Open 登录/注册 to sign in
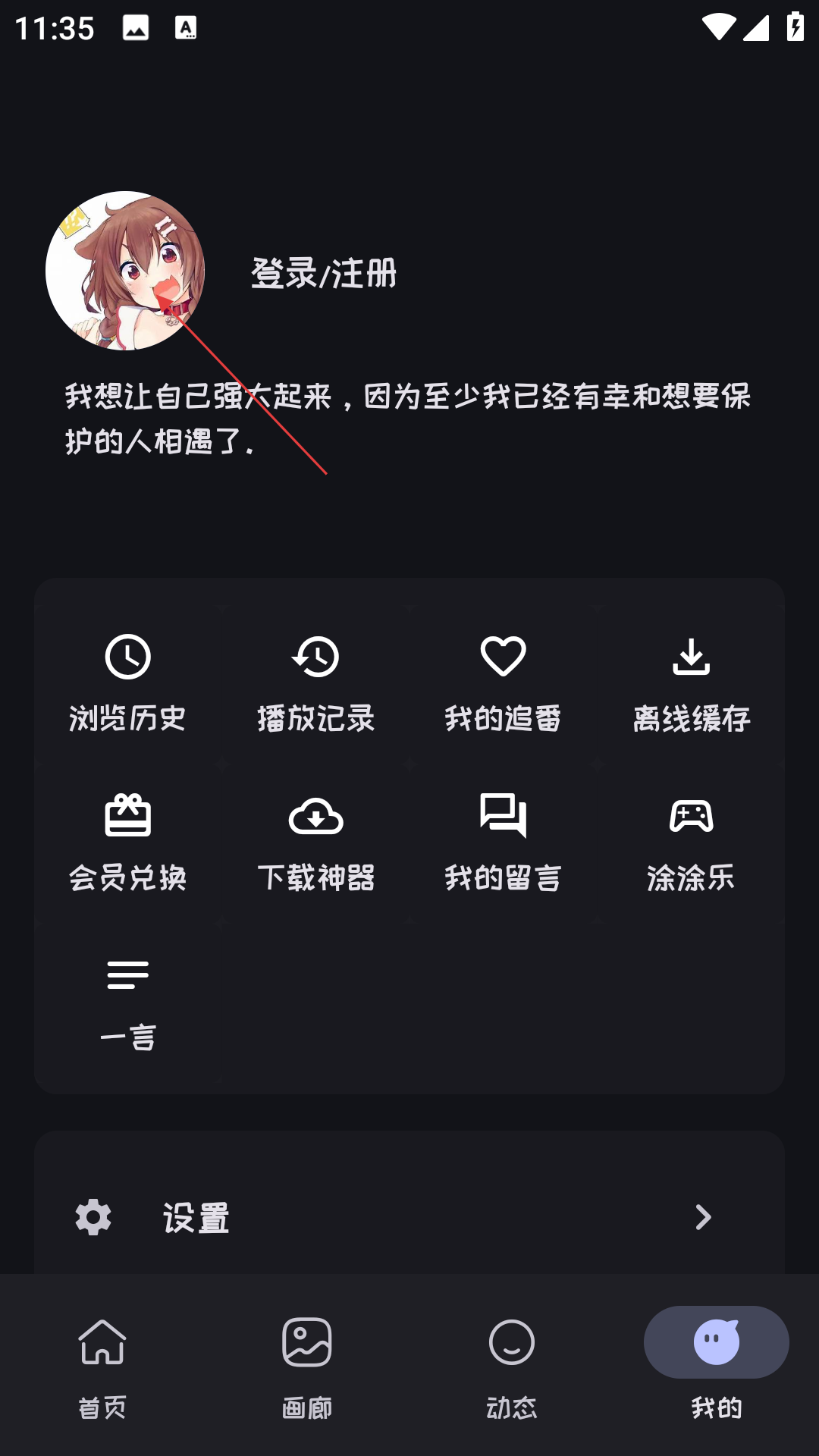The image size is (819, 1456). point(324,273)
